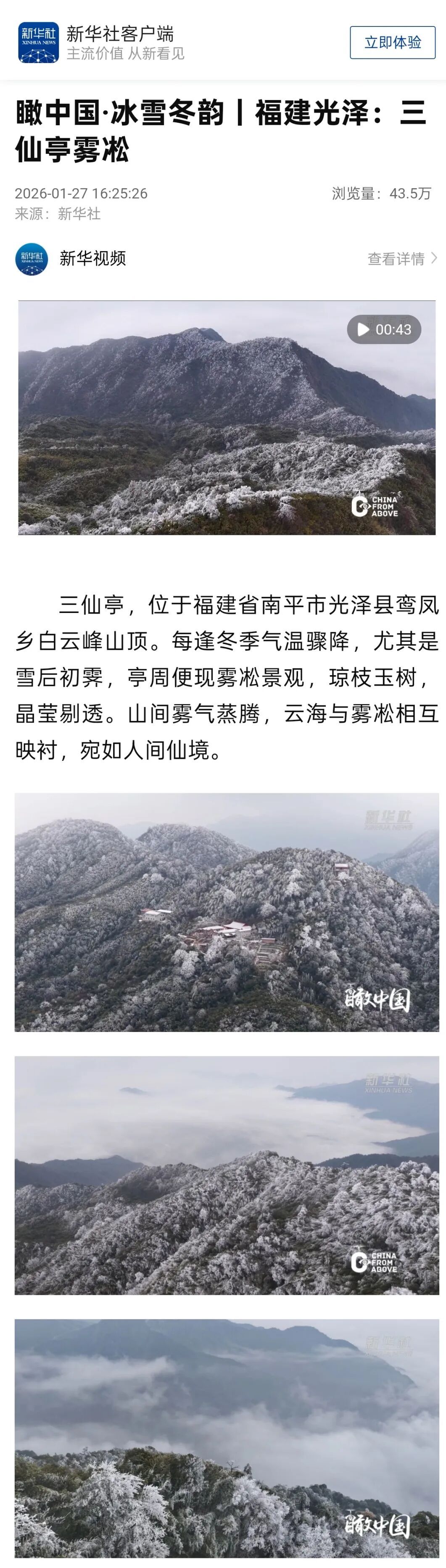Screen dimensions: 446x1568
Task: Open the 新华视频 account avatar
Action: click(32, 259)
